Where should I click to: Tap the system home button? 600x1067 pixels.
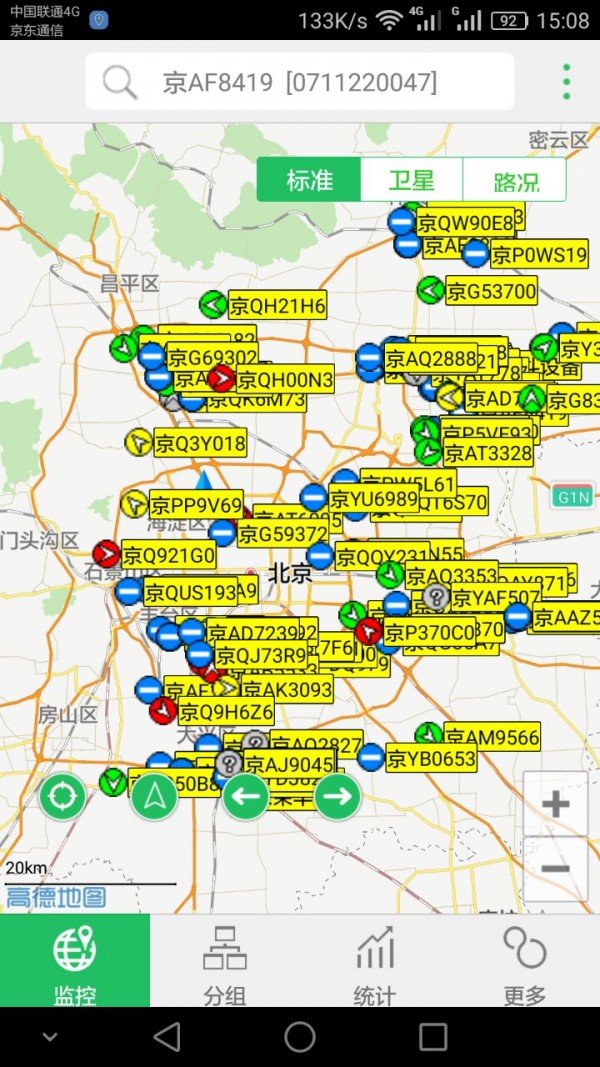click(x=300, y=1037)
